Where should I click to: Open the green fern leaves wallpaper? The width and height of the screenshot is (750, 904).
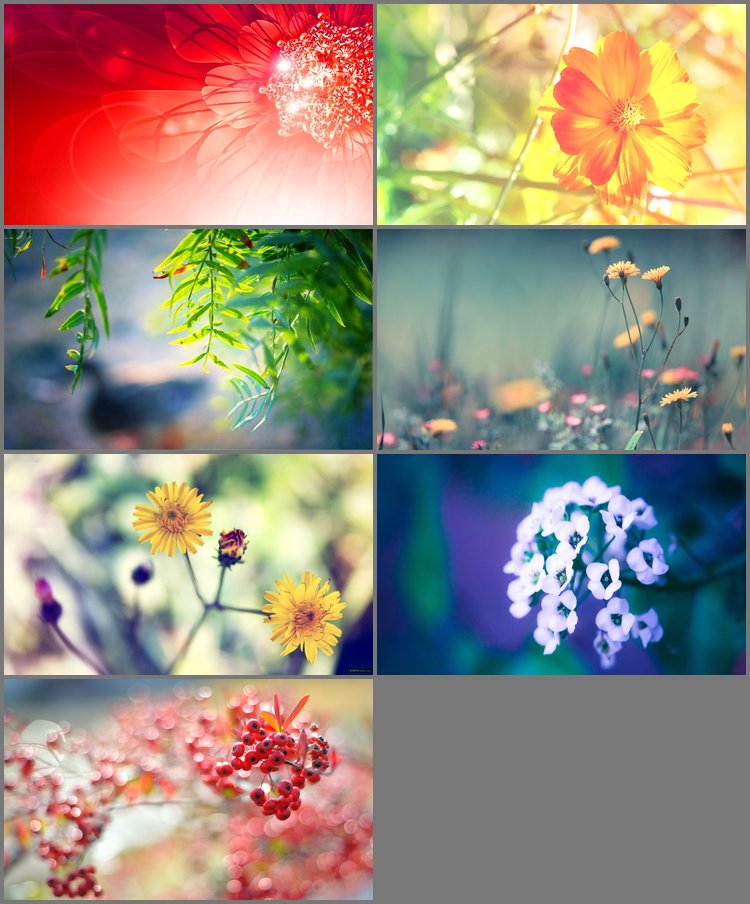click(x=188, y=339)
